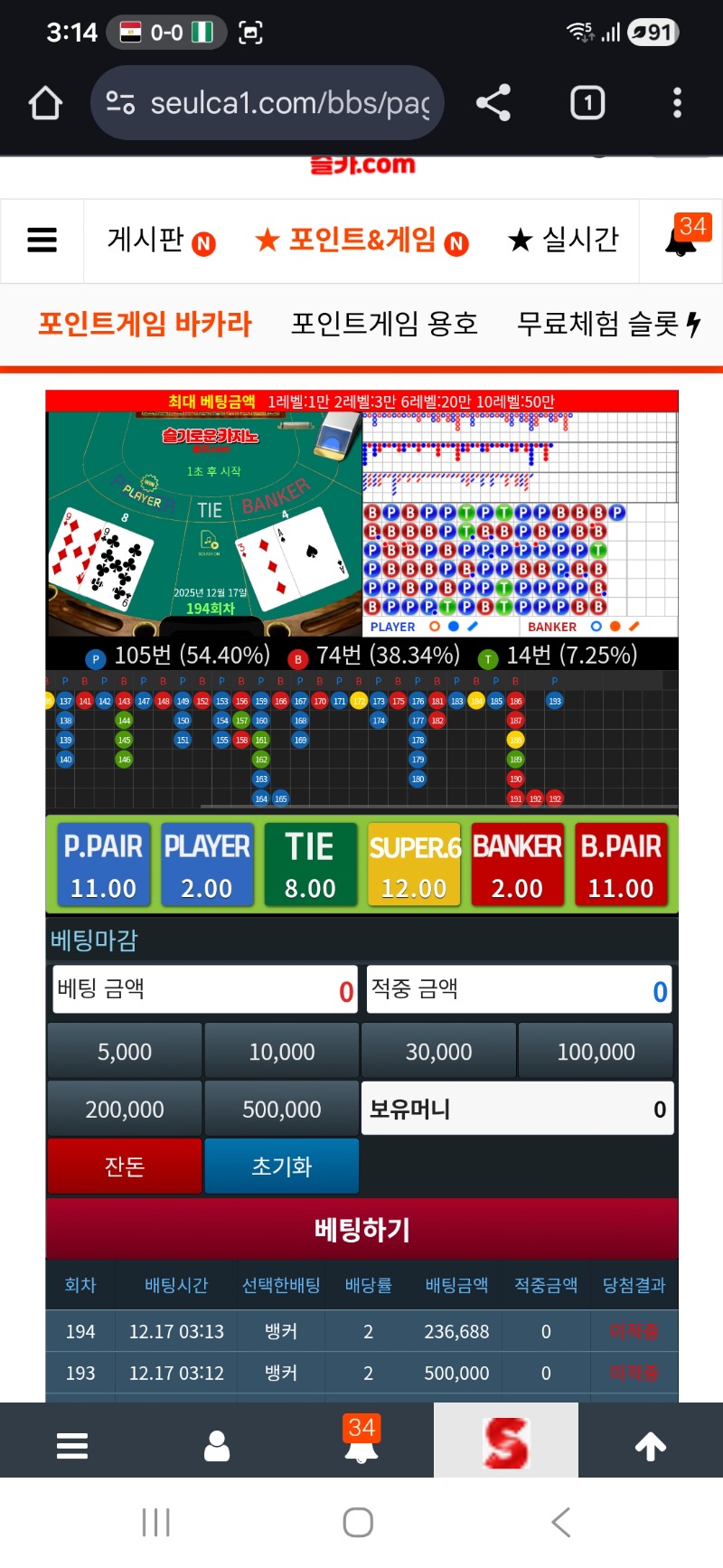Select the TIE 8.00 bet

pyautogui.click(x=310, y=864)
